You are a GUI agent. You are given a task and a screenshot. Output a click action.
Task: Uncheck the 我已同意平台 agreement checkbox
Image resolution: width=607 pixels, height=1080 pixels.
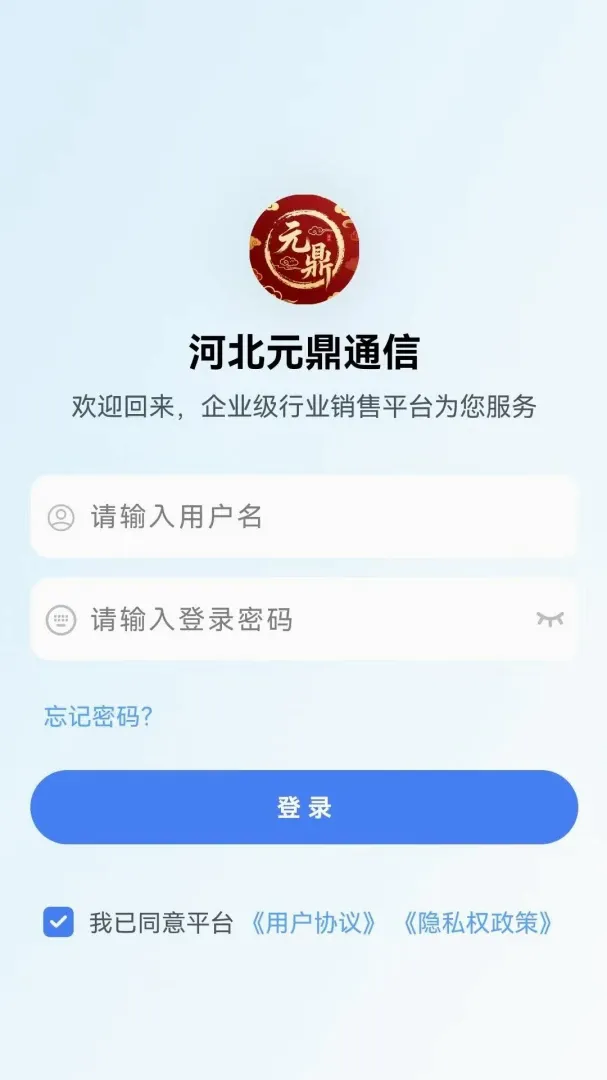59,922
